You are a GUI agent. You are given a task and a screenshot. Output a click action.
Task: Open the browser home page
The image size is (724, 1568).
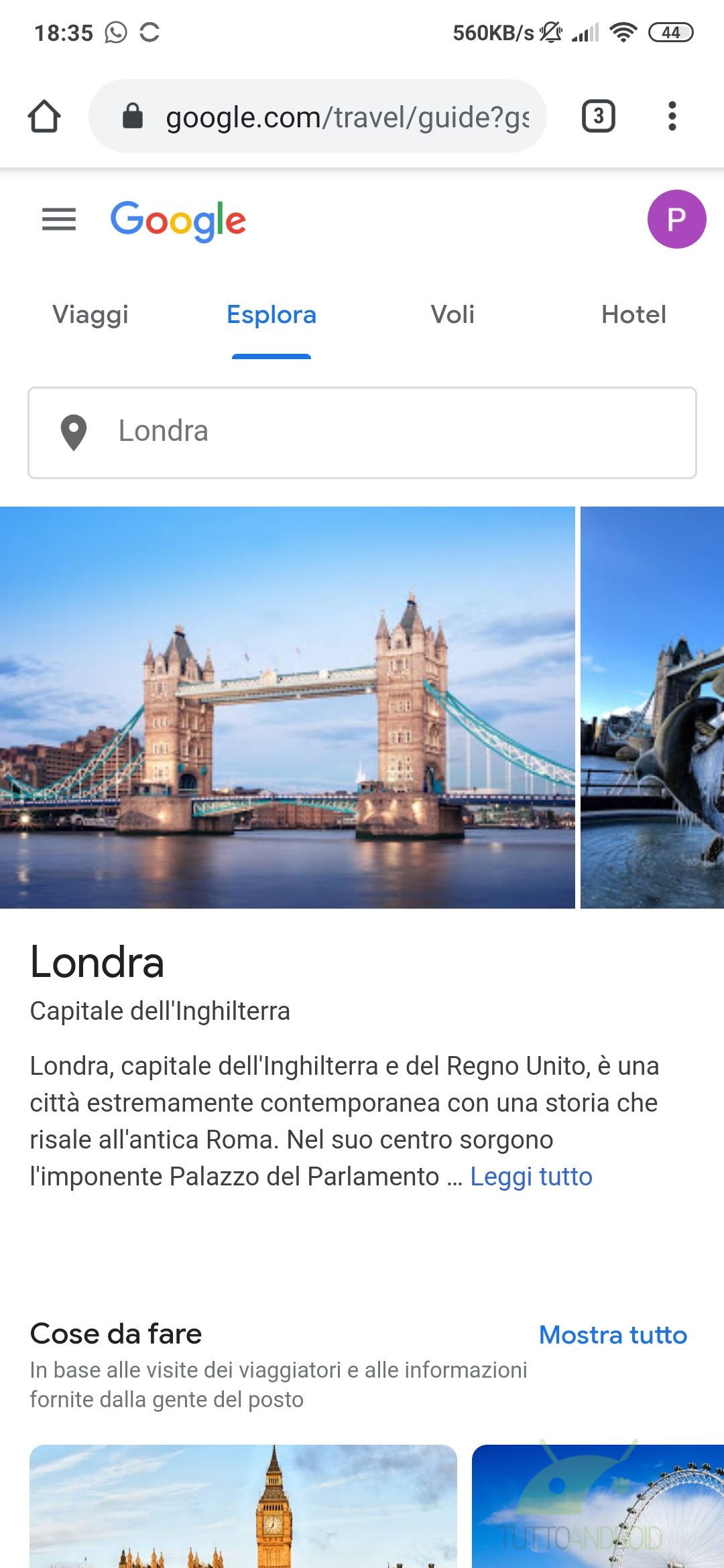[44, 117]
